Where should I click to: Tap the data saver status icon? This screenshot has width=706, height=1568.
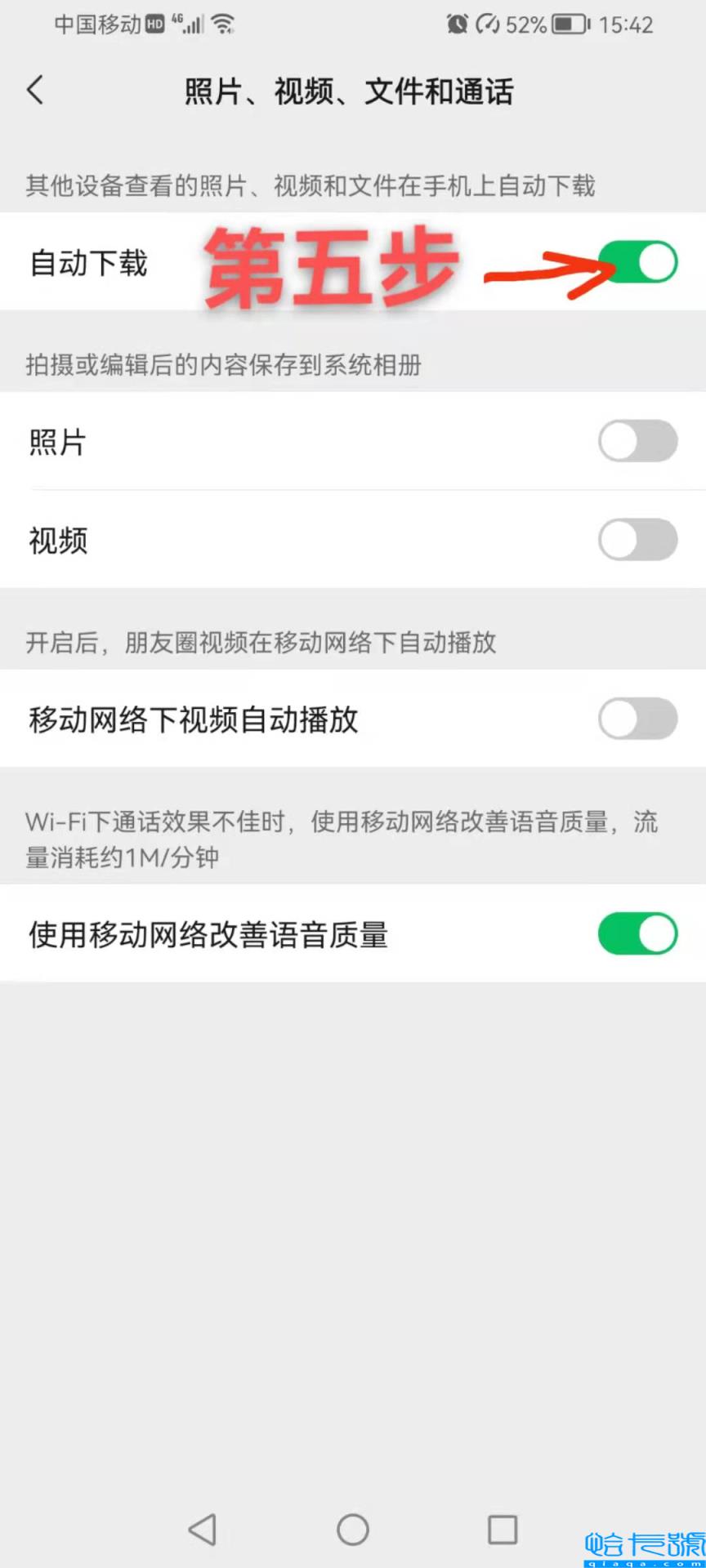coord(488,24)
